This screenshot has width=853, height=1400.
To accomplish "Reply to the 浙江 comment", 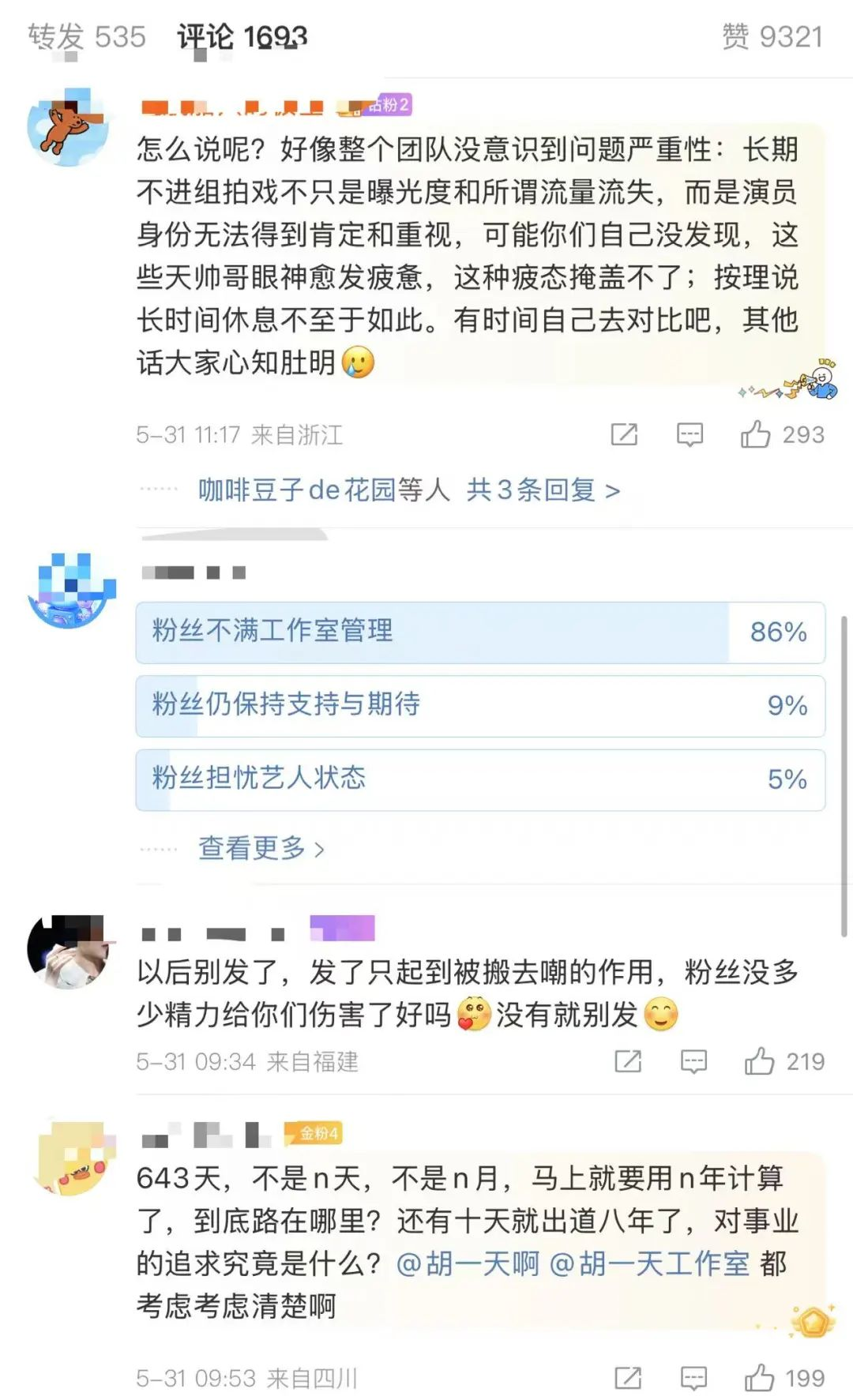I will click(x=690, y=434).
